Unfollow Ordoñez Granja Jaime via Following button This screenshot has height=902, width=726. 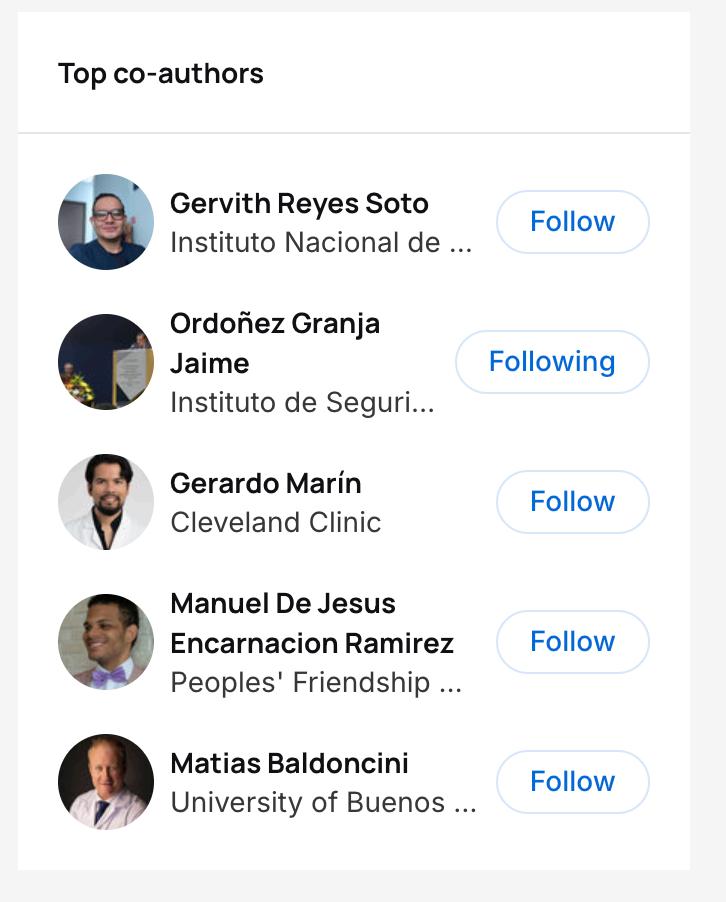[x=552, y=362]
